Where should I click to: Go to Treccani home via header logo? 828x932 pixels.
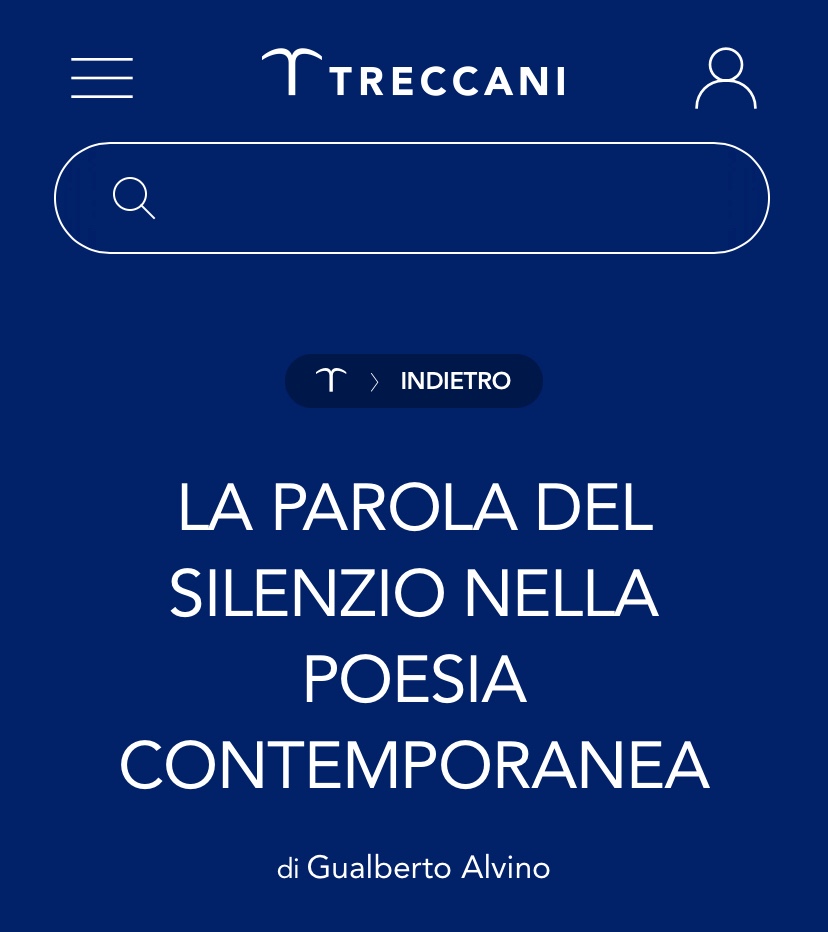tap(413, 74)
